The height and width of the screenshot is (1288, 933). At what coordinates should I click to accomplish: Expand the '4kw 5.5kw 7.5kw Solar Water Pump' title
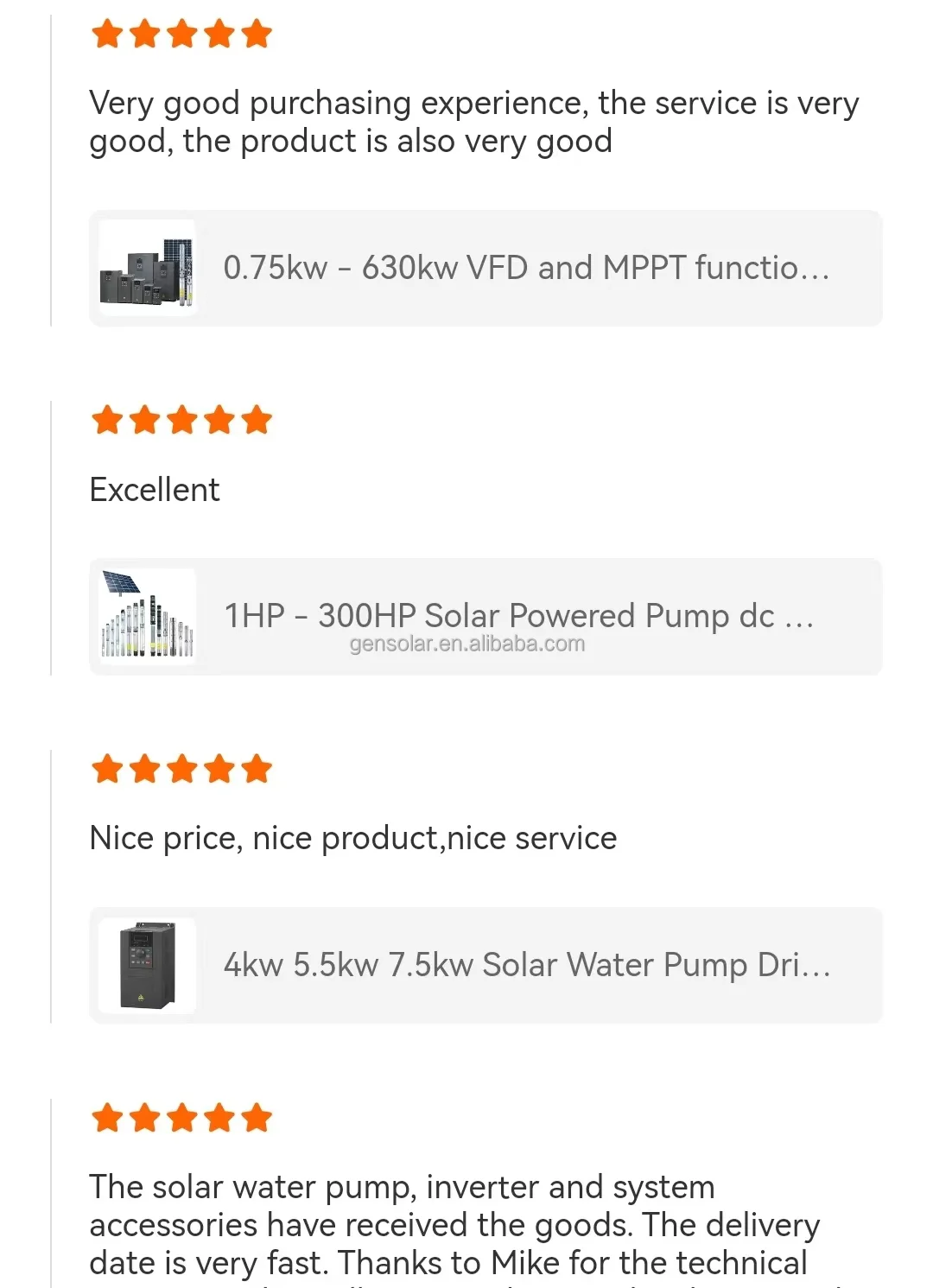pyautogui.click(x=529, y=965)
